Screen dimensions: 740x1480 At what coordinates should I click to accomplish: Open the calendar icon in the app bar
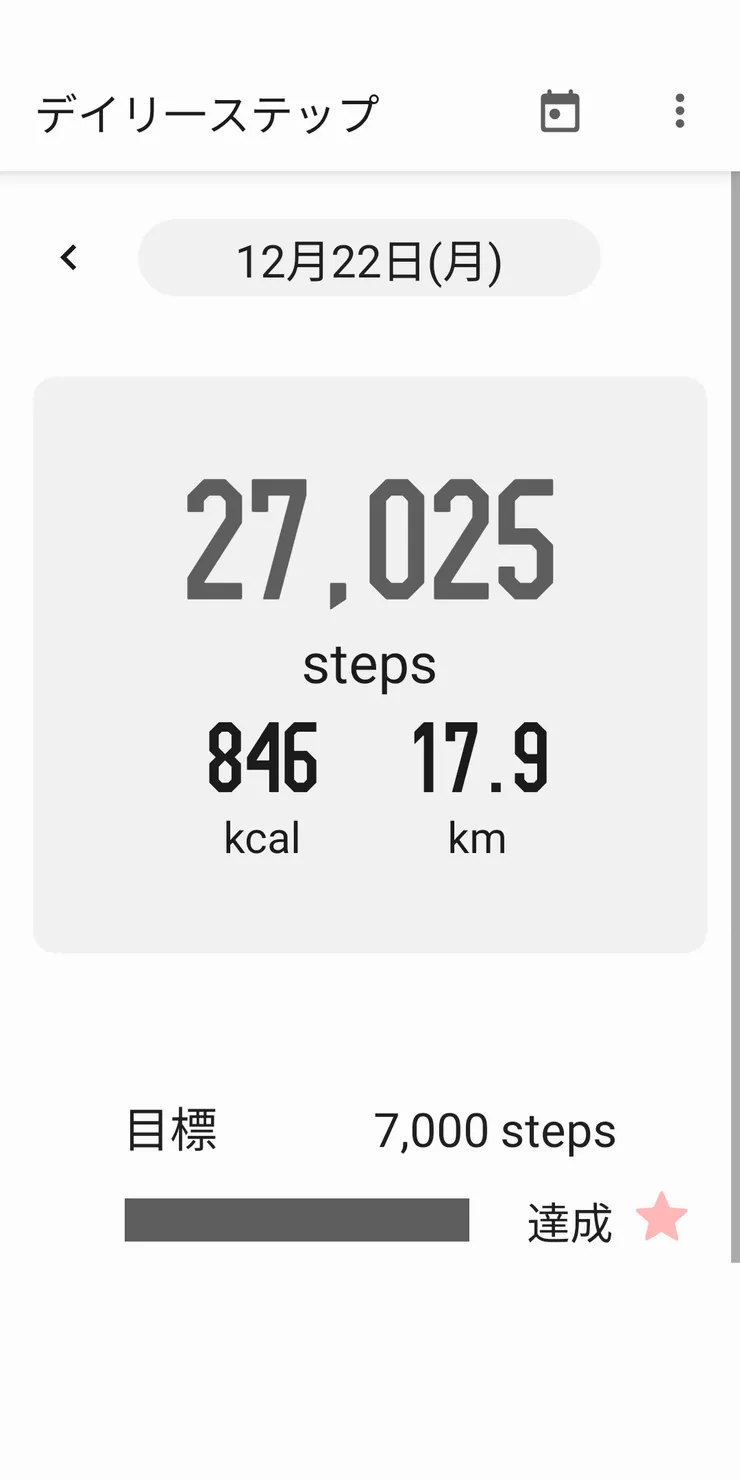click(559, 111)
